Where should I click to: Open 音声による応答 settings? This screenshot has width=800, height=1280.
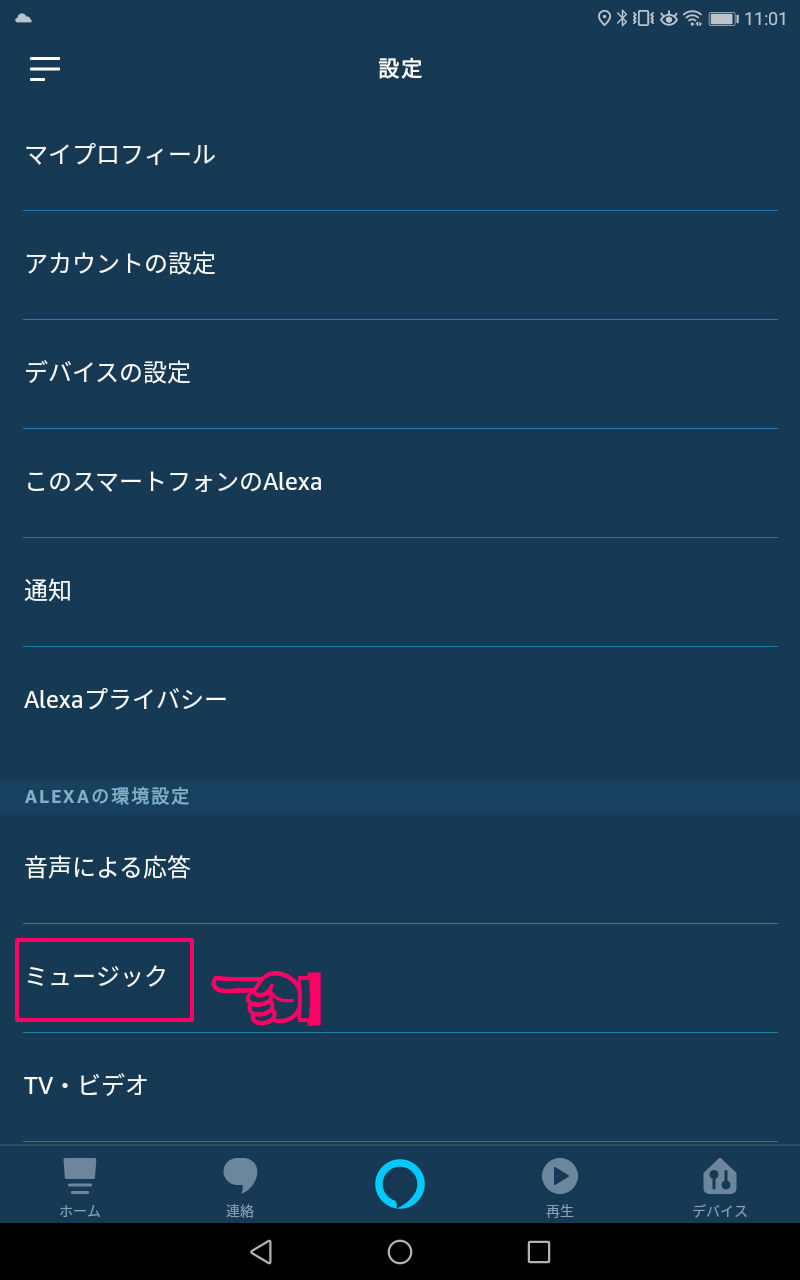(x=108, y=867)
